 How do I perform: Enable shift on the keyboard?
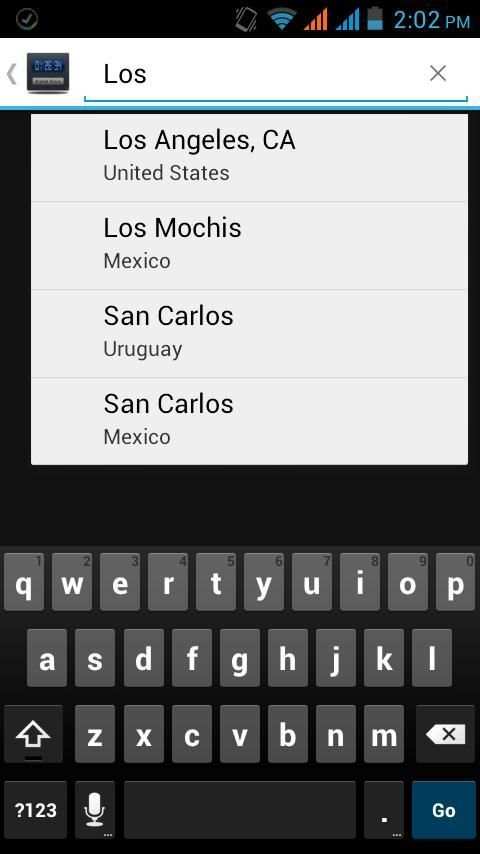coord(33,734)
